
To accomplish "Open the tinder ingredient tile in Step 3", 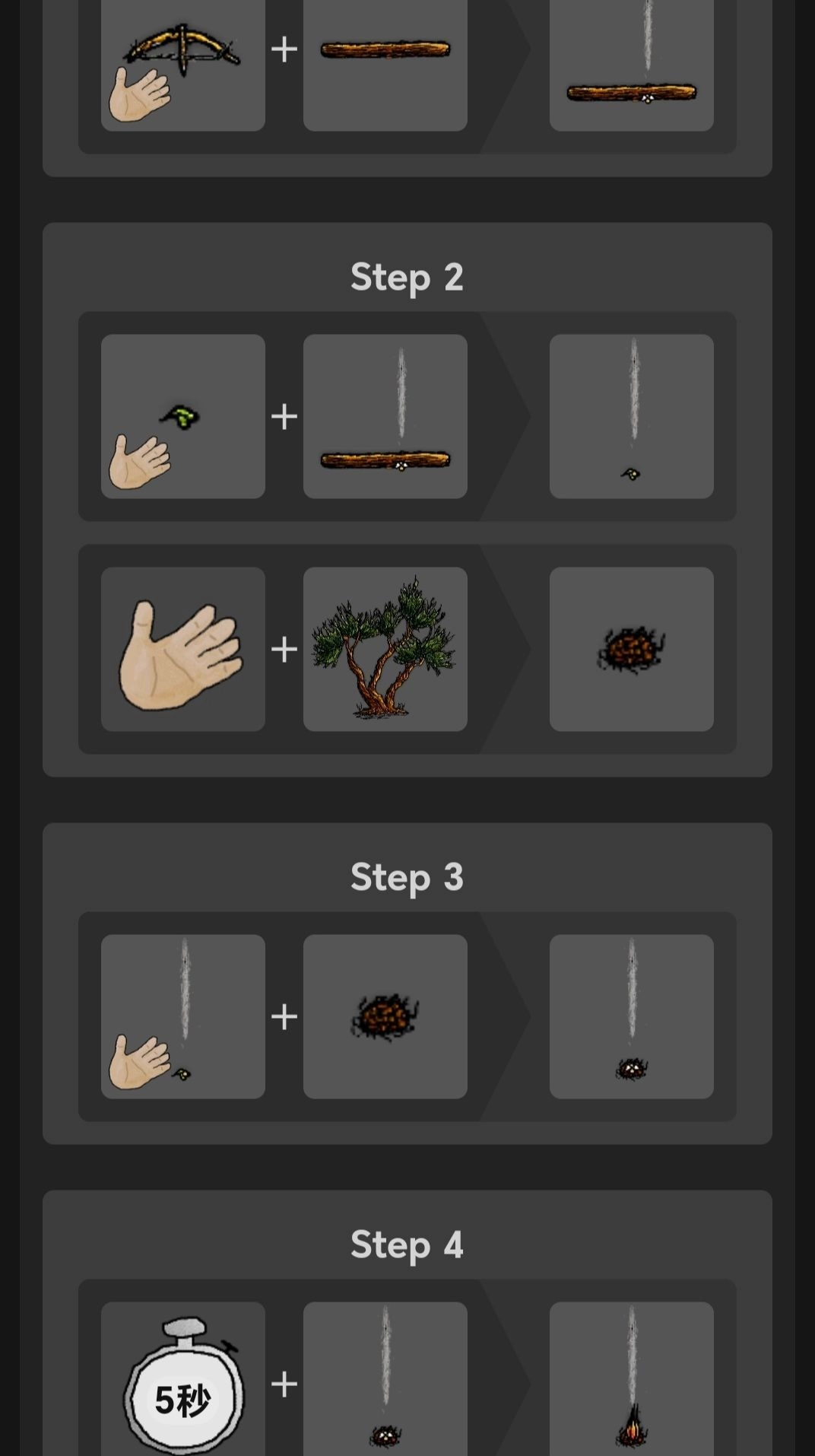I will 385,1016.
